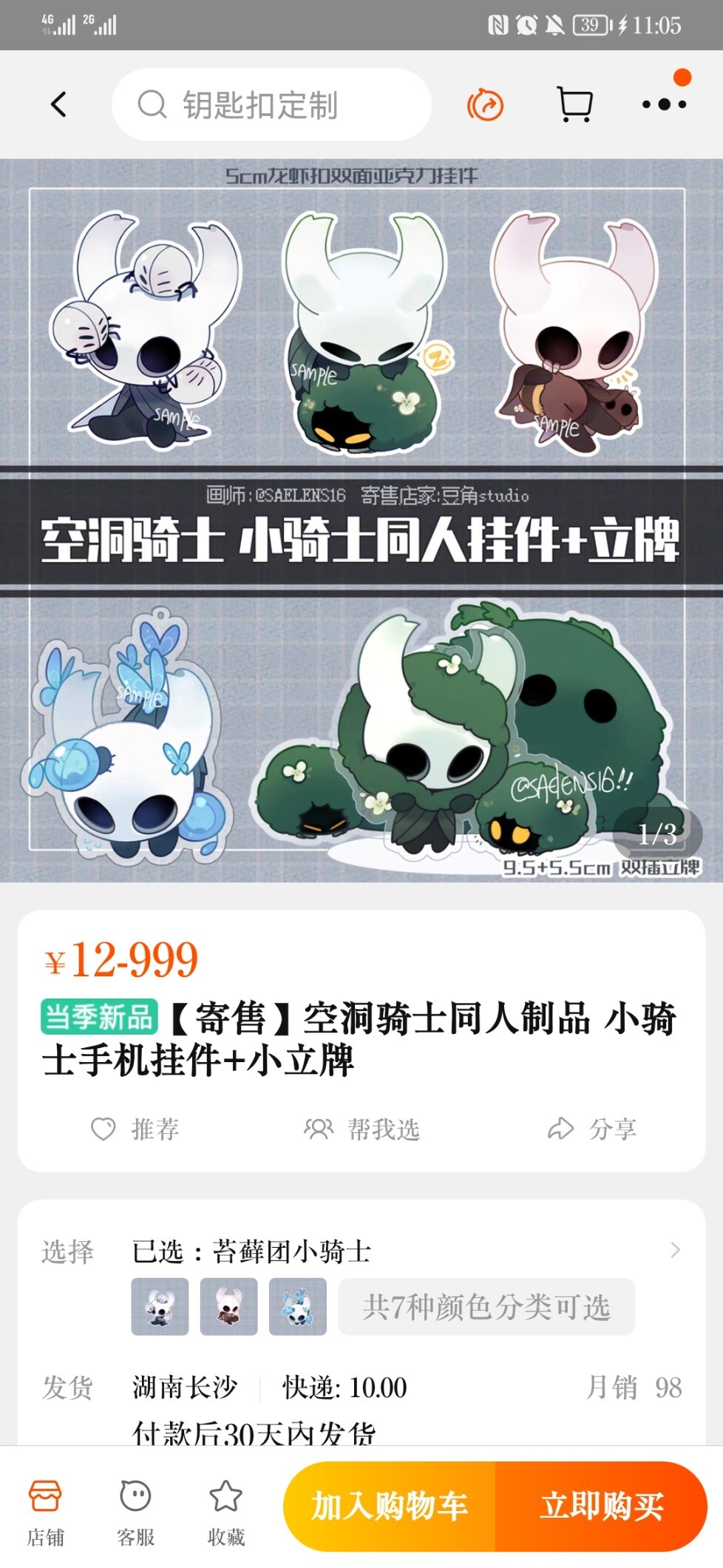Tap 加入购物车 to add to cart
Image resolution: width=723 pixels, height=1568 pixels.
[390, 1507]
